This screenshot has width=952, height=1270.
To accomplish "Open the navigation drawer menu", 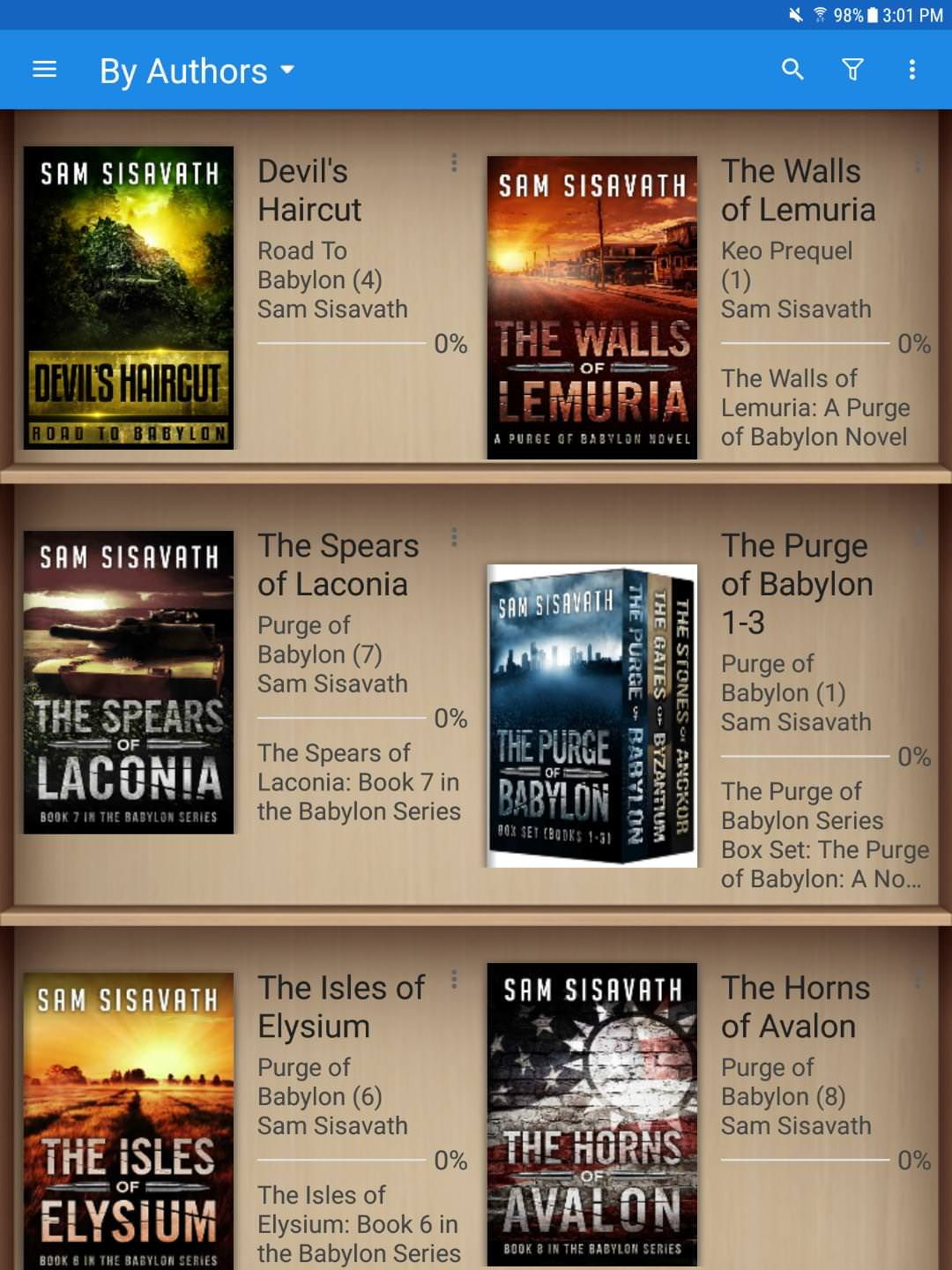I will click(44, 70).
